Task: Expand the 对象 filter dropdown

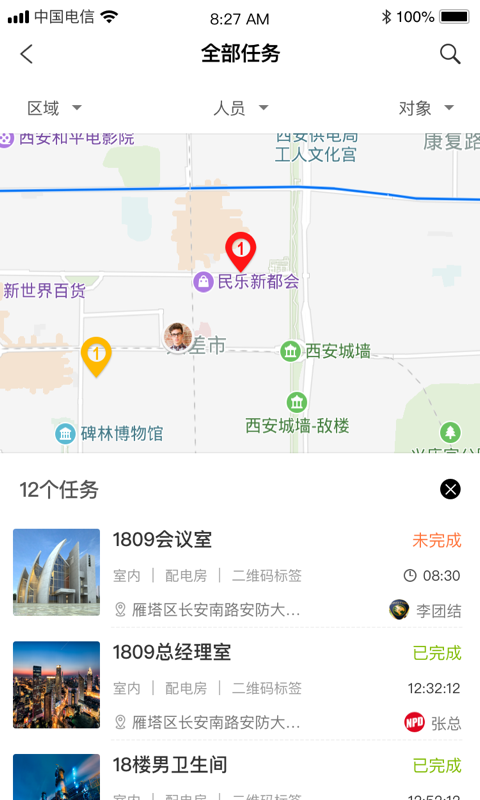Action: point(426,108)
